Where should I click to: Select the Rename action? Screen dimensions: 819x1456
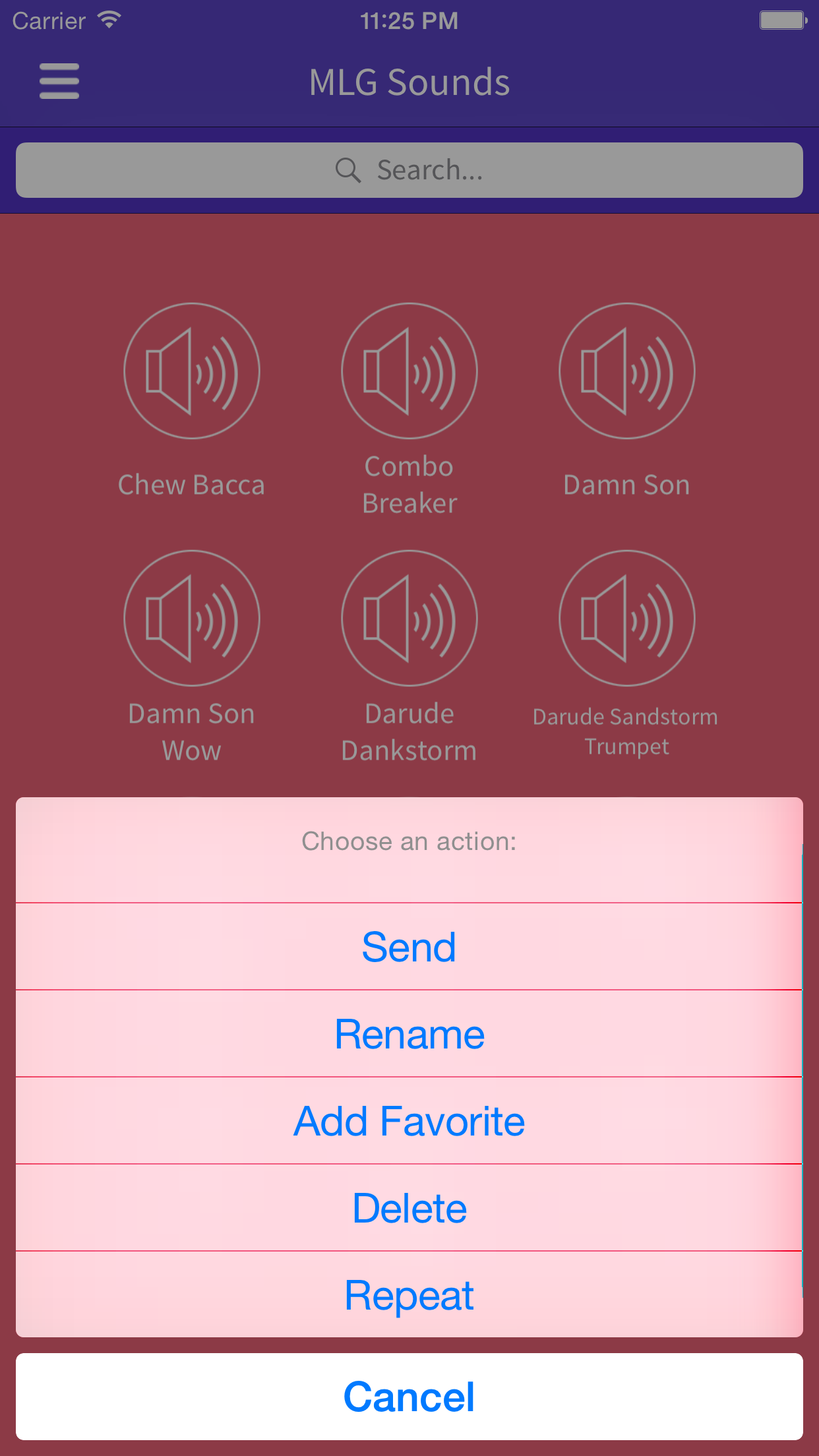(x=409, y=1034)
